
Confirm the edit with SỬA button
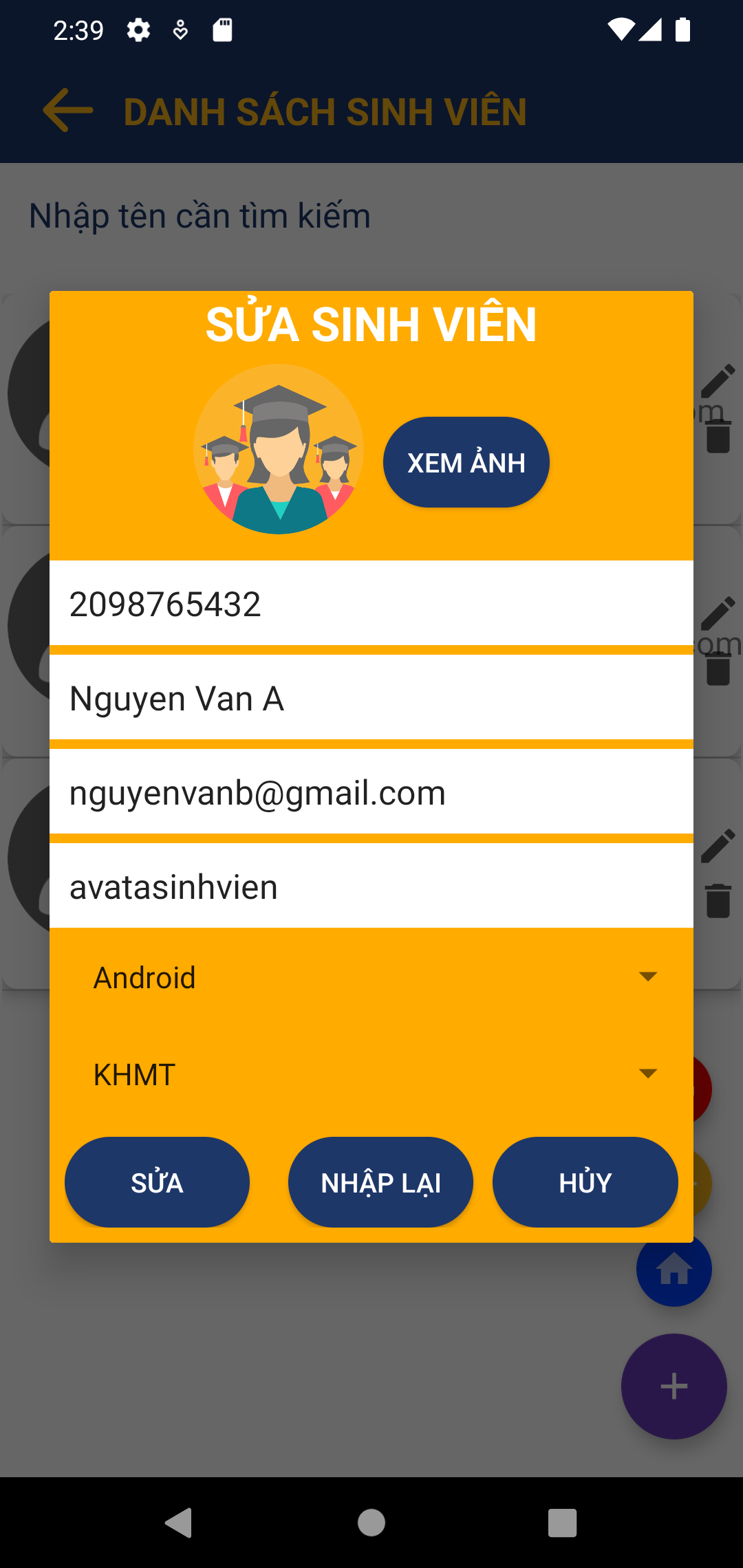[157, 1182]
